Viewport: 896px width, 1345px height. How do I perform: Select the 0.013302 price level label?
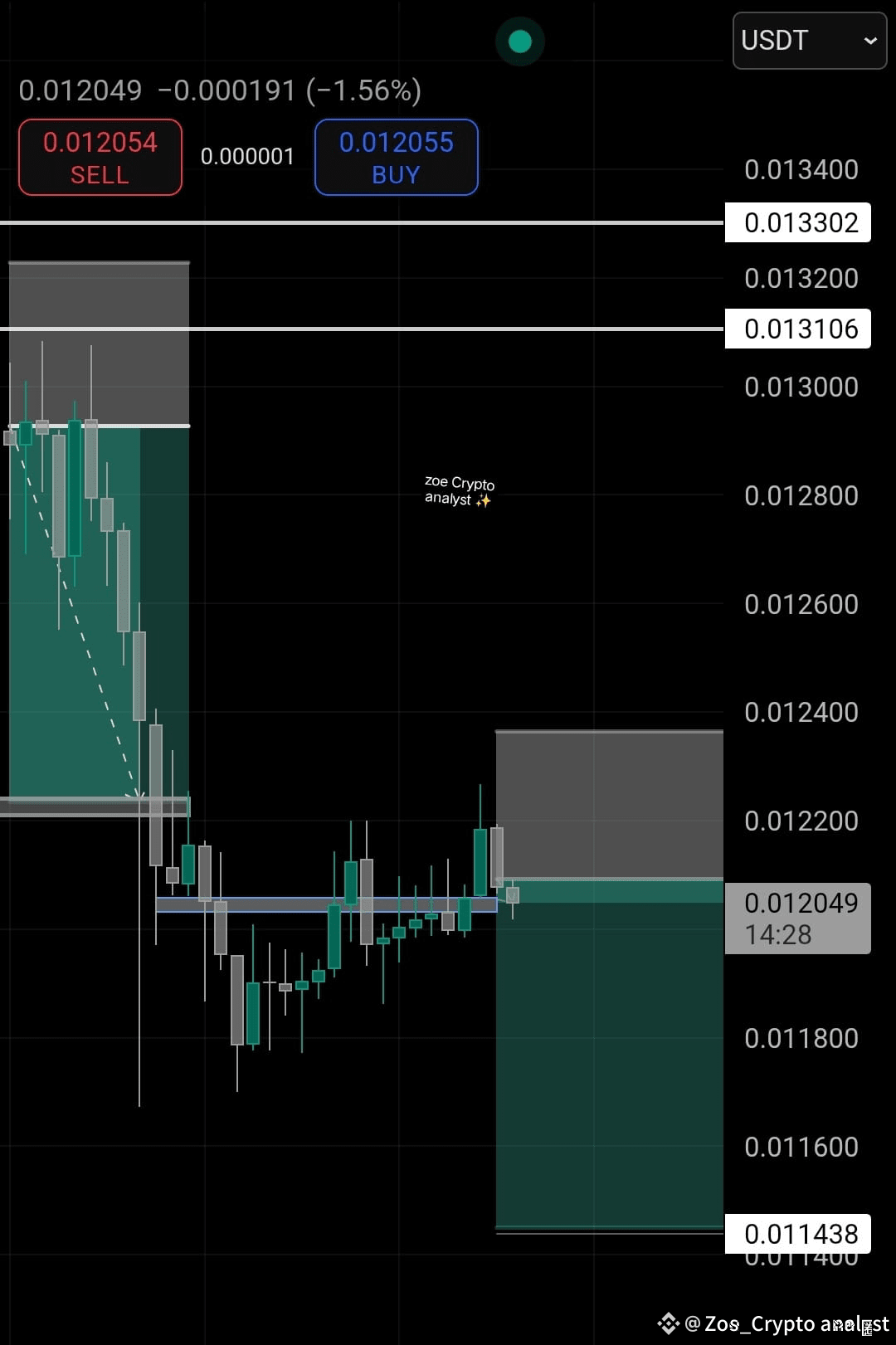point(797,222)
